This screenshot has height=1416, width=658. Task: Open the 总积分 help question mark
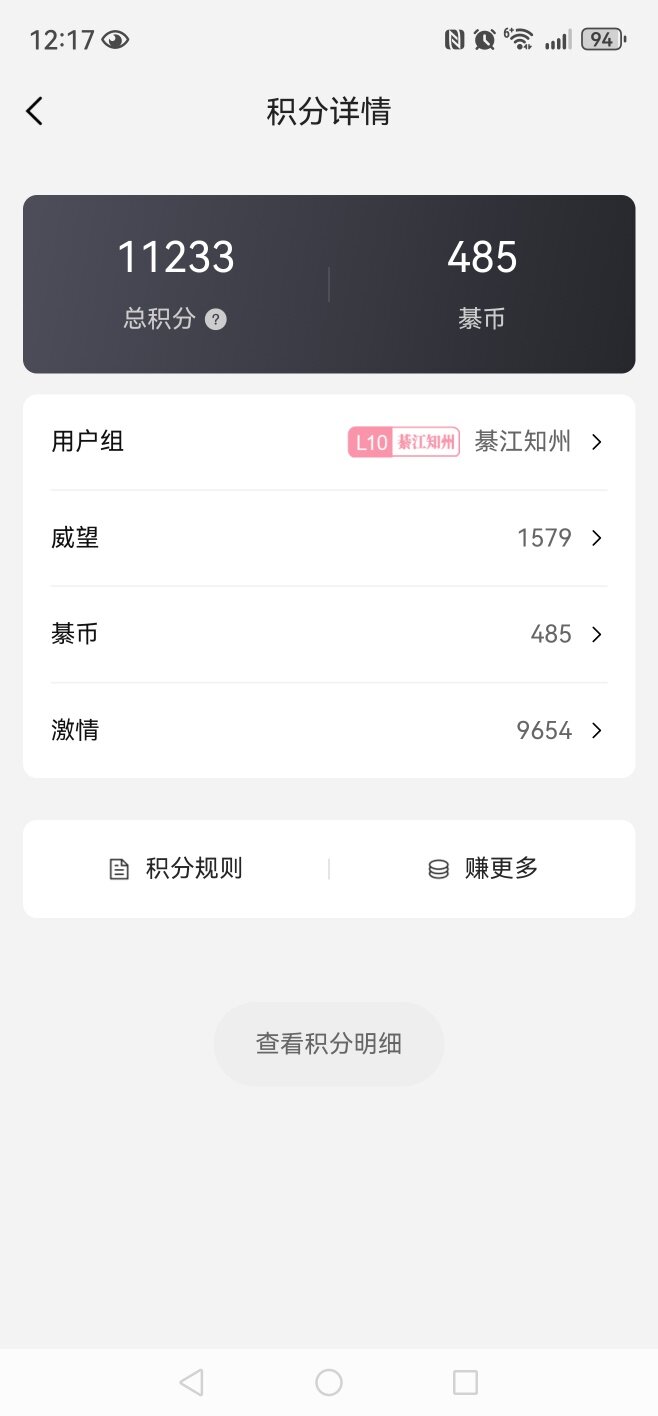click(216, 320)
